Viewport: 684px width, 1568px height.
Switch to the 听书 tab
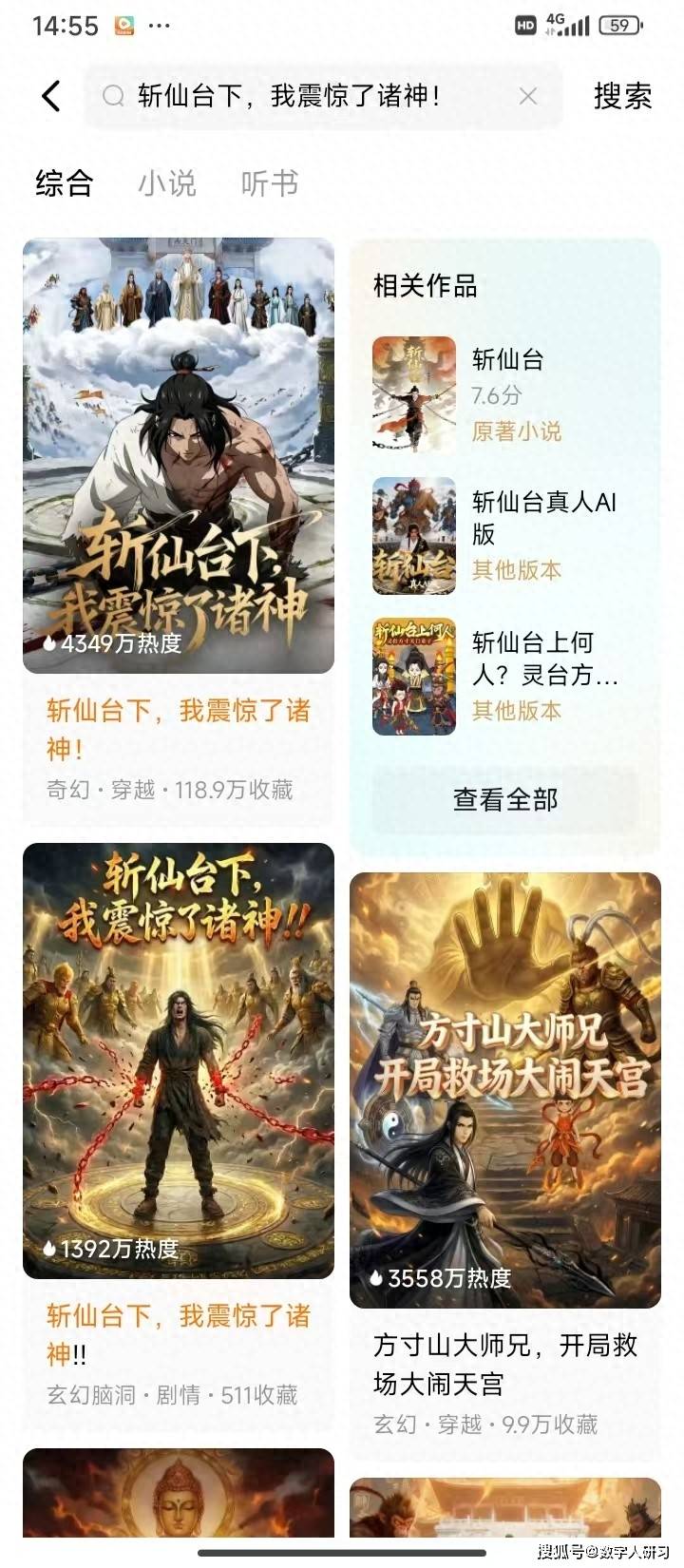coord(270,182)
